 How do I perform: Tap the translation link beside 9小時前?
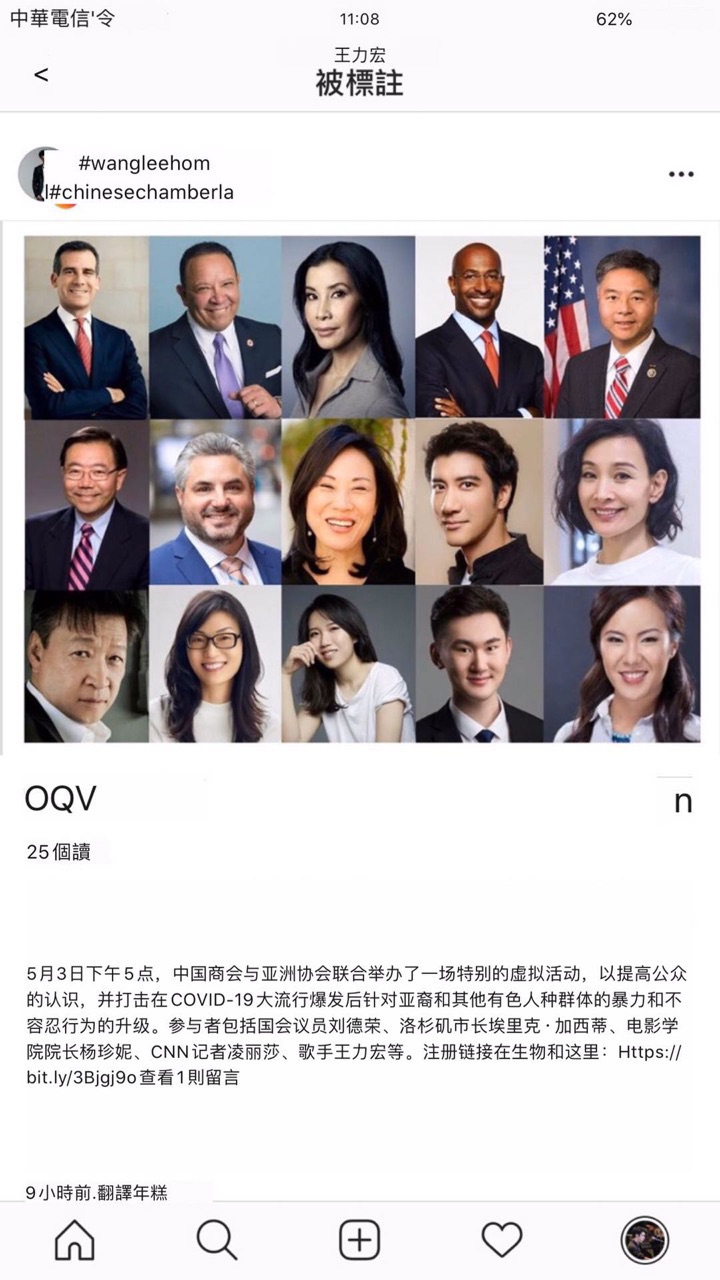(135, 1192)
